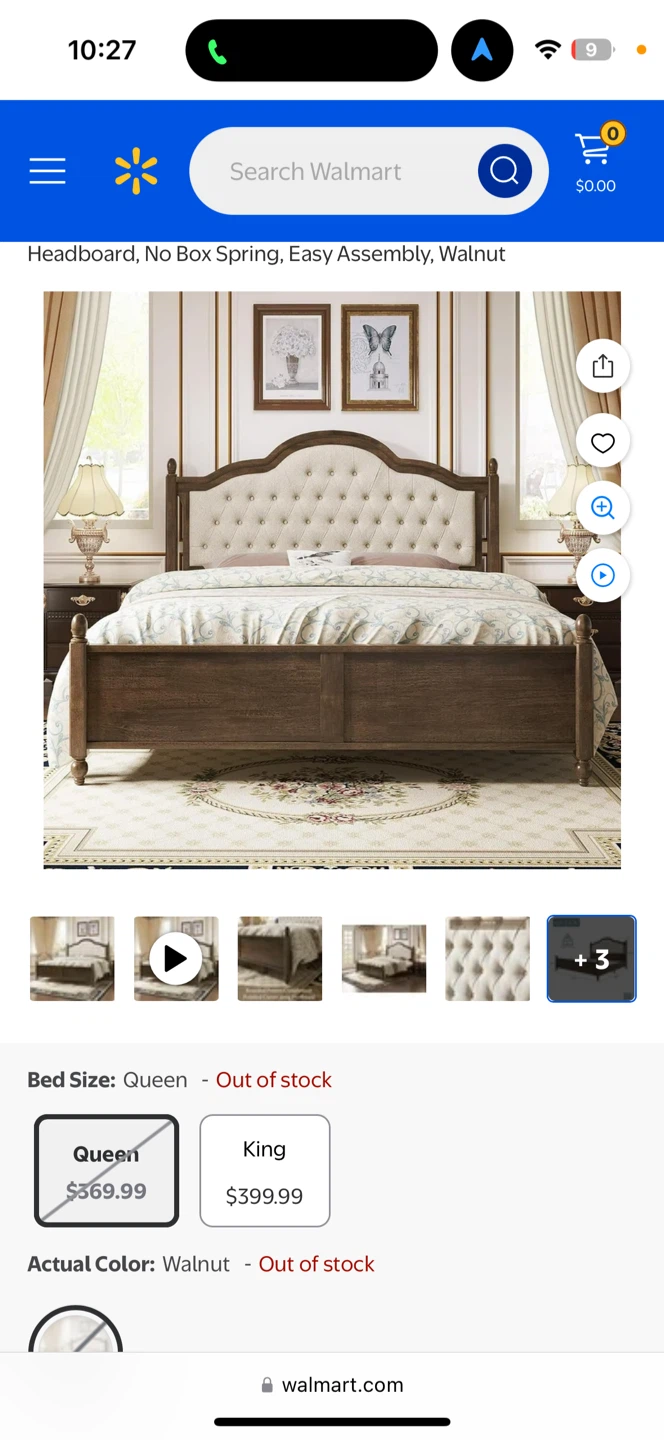Viewport: 664px width, 1440px height.
Task: Add this bed to favorites
Action: [x=602, y=443]
